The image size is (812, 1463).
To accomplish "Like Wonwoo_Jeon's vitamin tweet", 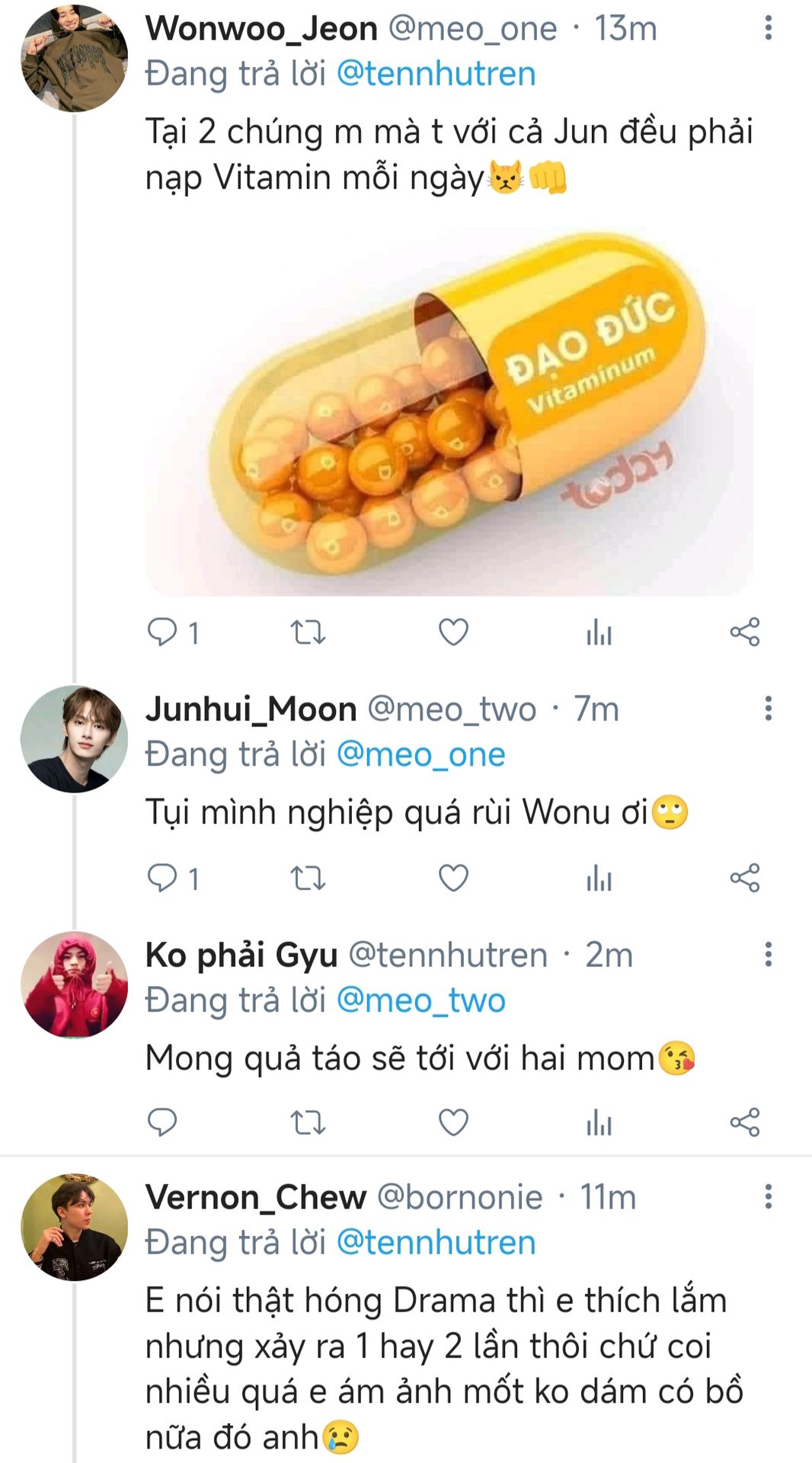I will pos(453,632).
